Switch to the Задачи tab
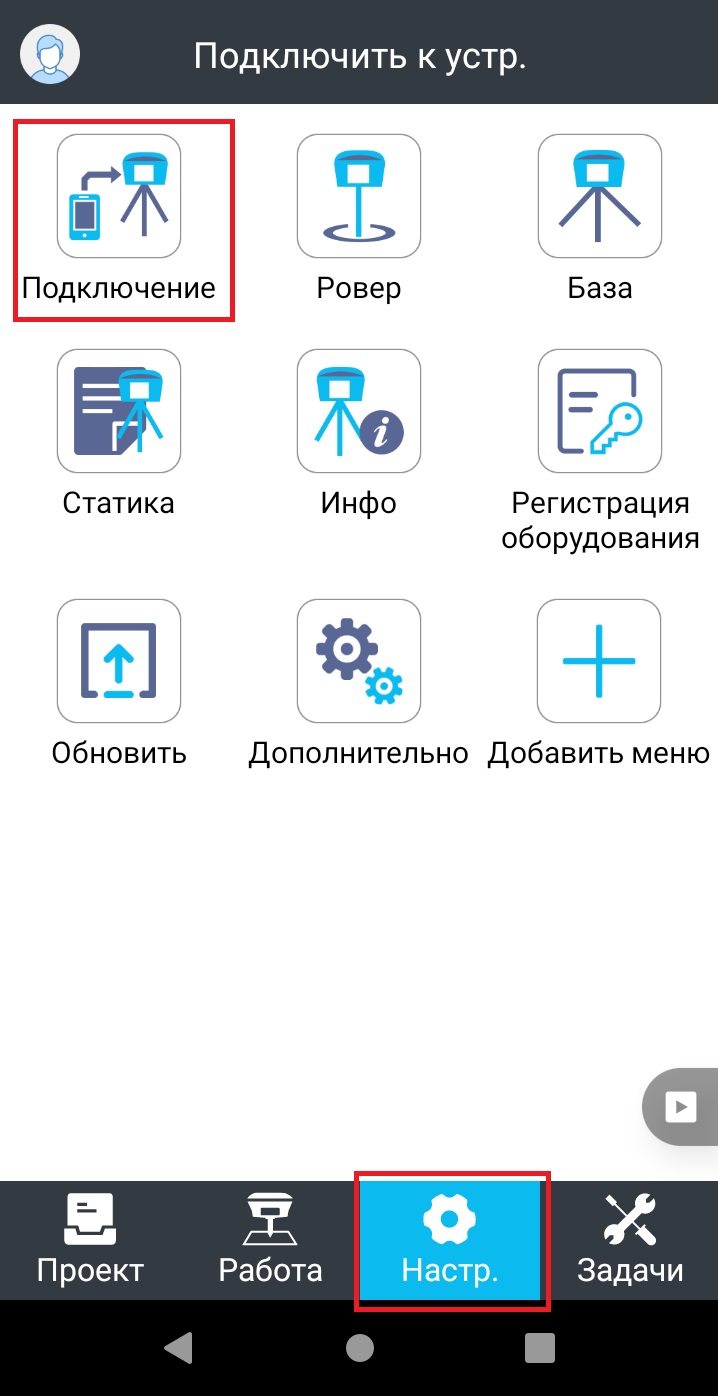Viewport: 718px width, 1396px height. tap(630, 1242)
